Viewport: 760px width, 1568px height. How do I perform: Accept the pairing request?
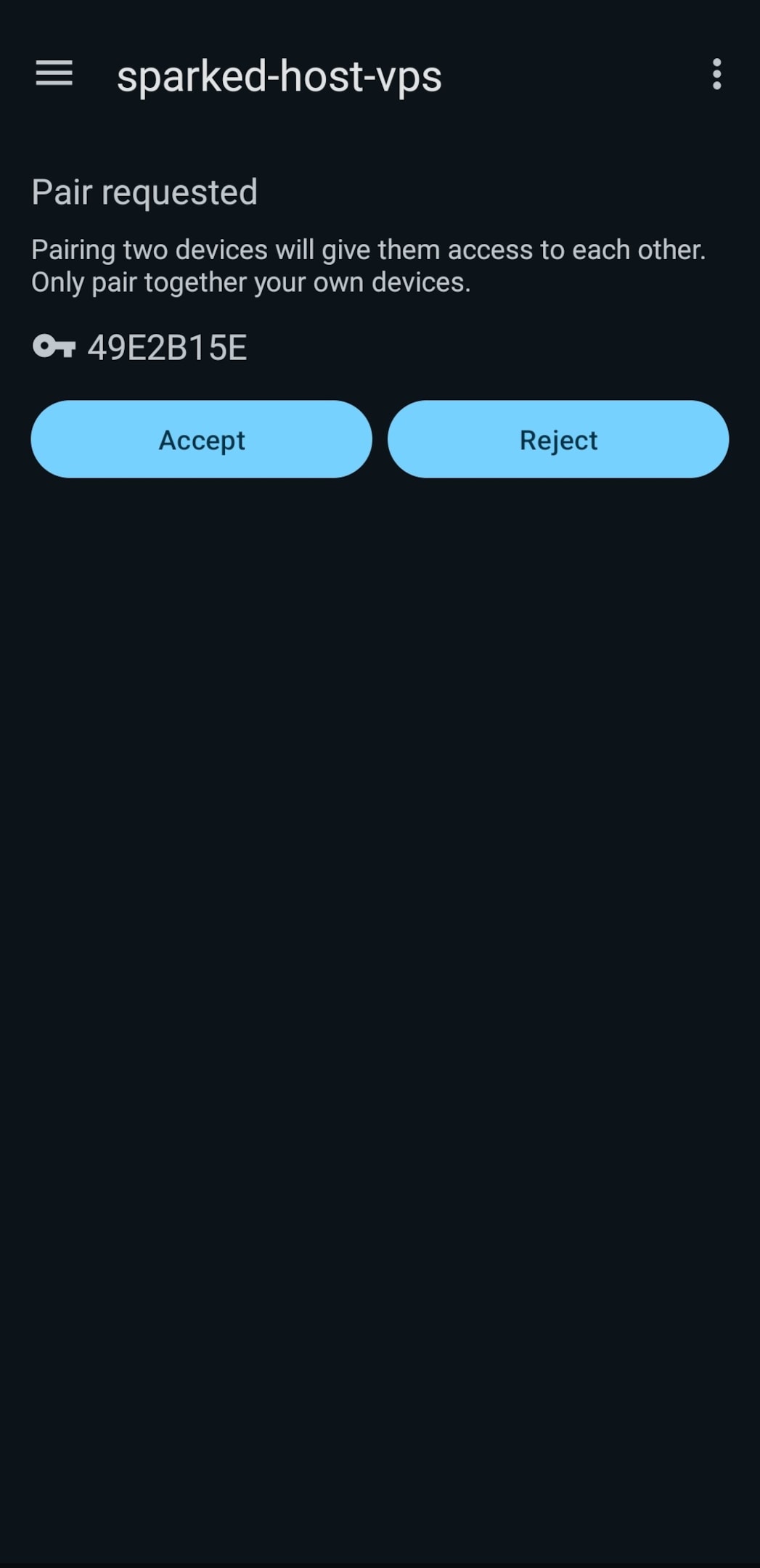click(202, 439)
